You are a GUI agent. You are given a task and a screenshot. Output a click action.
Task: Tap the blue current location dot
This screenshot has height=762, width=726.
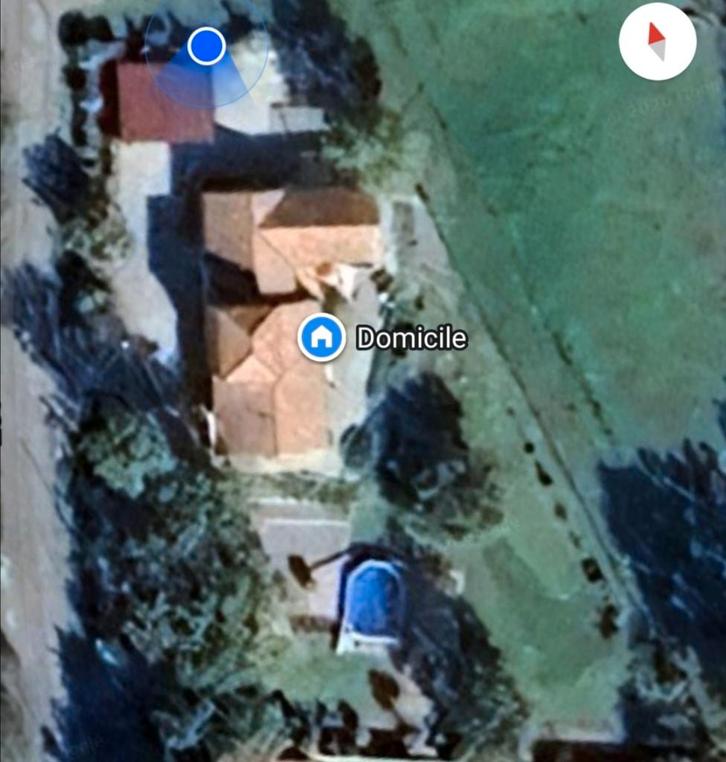tap(206, 46)
